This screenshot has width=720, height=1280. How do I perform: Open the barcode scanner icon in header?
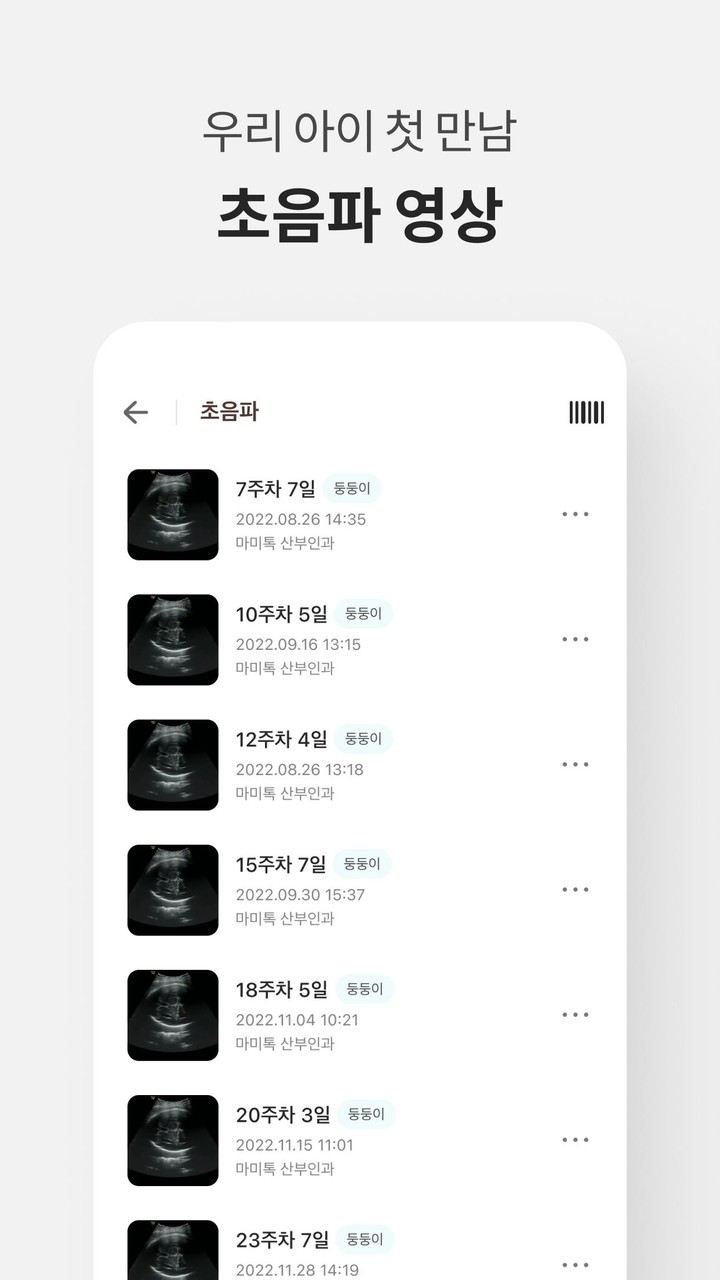pyautogui.click(x=586, y=411)
